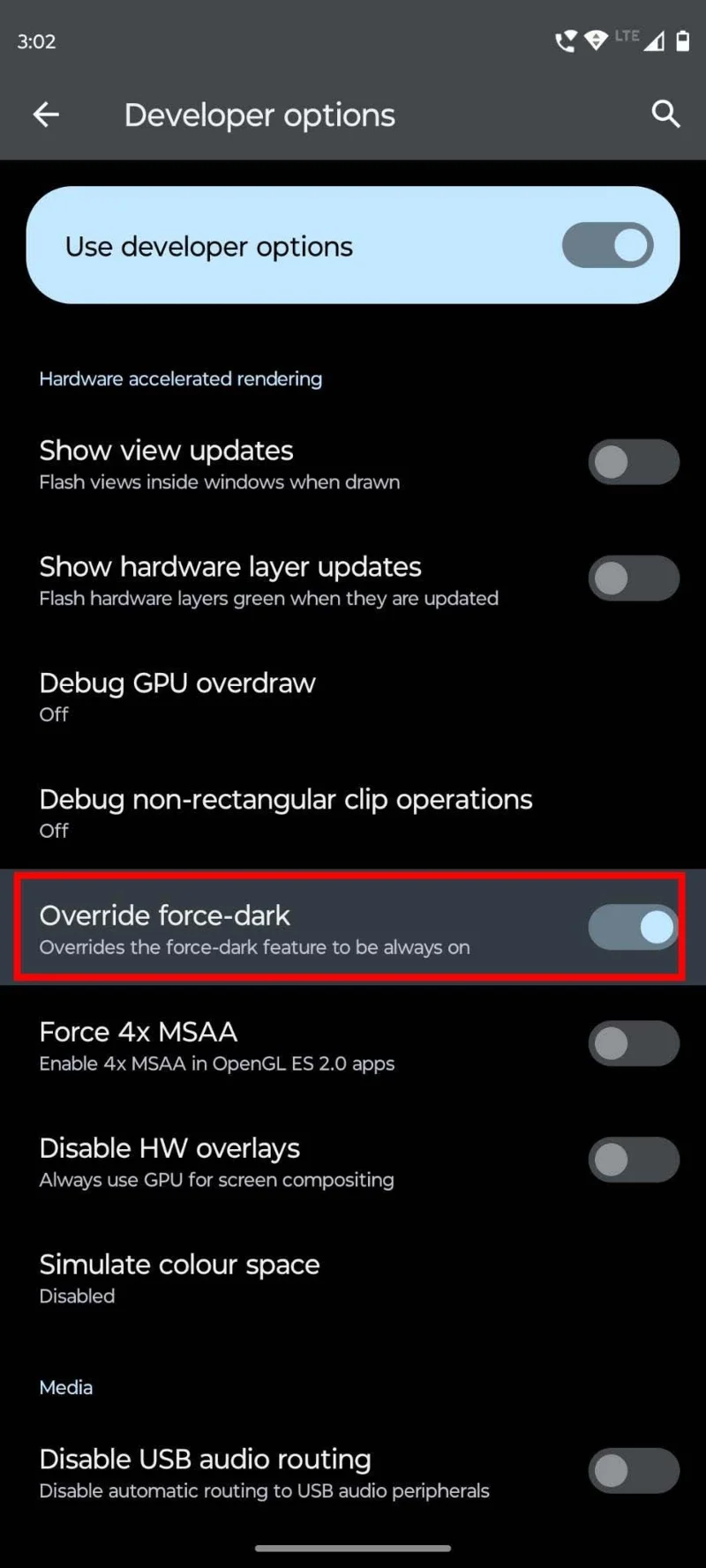Toggle Show hardware layer updates
Screen dimensions: 706x1568
click(633, 579)
